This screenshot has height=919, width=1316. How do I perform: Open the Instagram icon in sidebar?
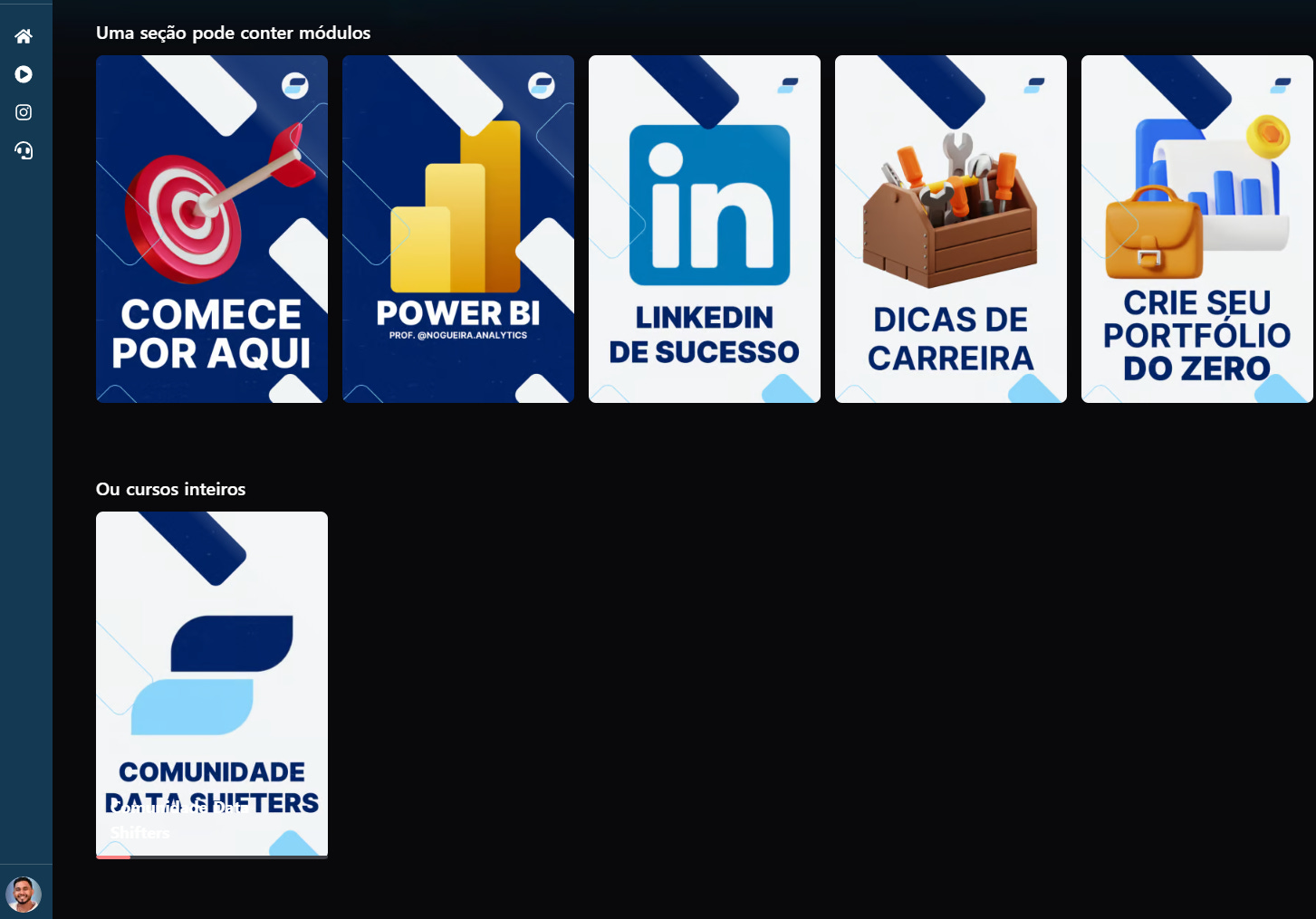coord(24,112)
